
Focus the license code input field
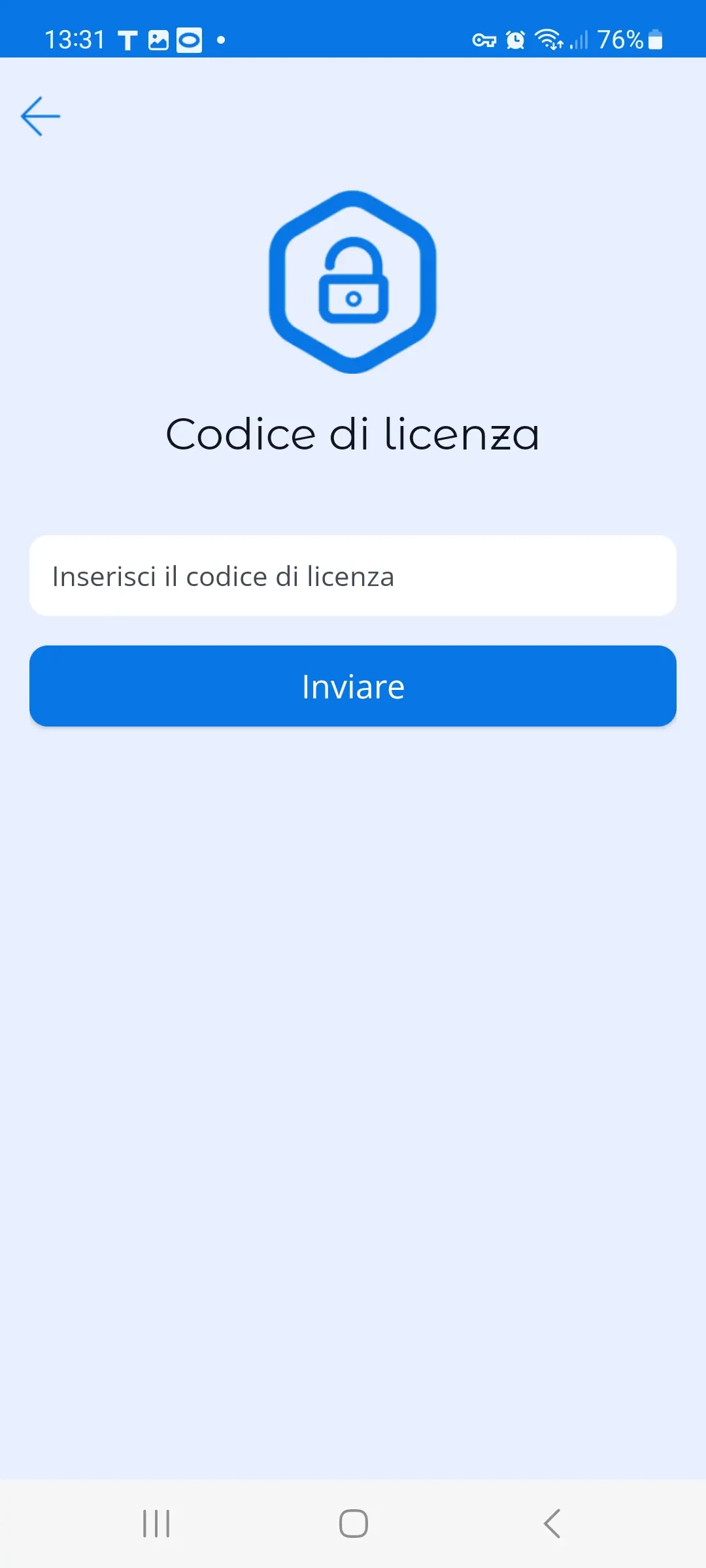pos(353,576)
